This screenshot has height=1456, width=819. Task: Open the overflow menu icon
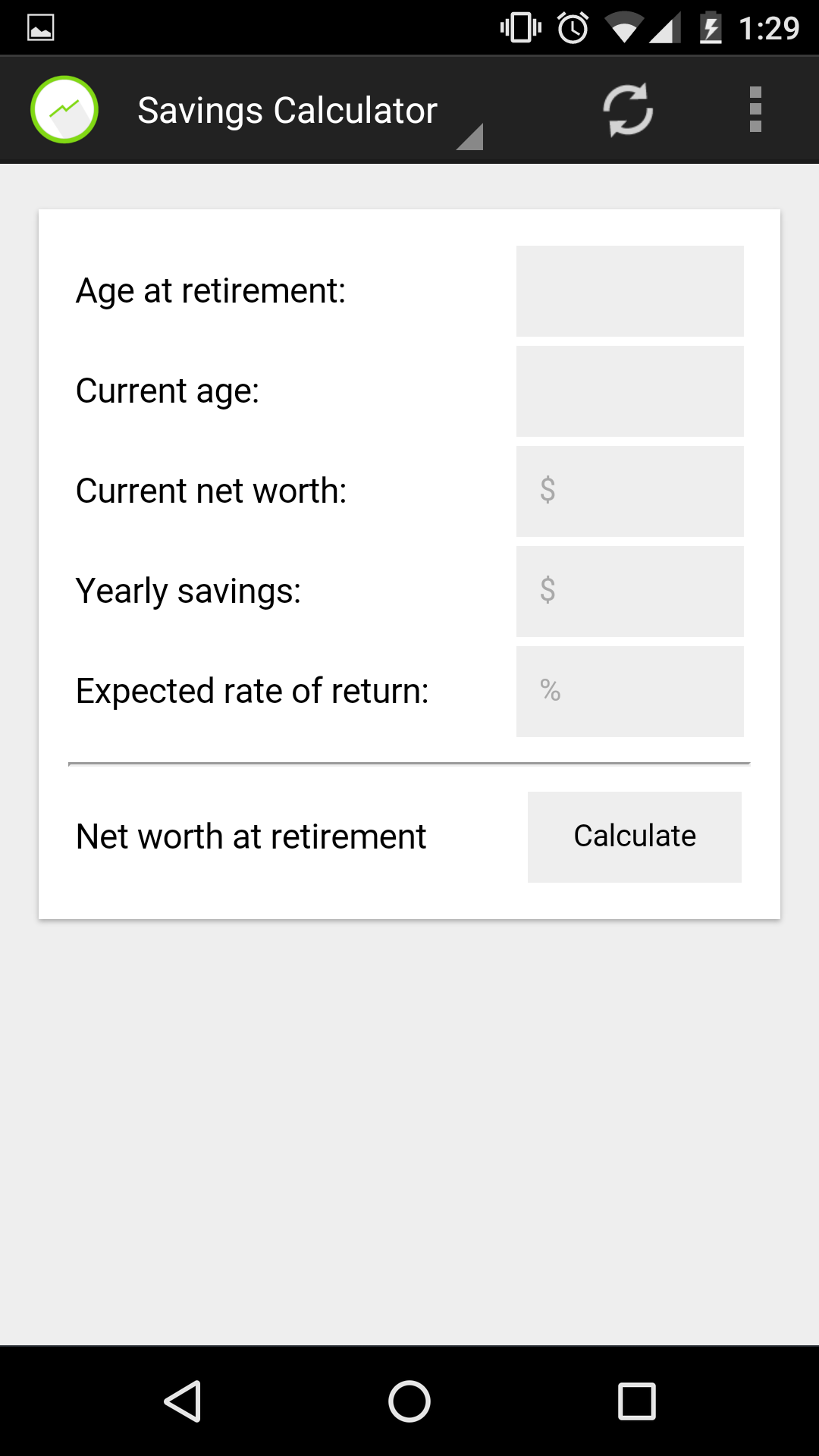[x=755, y=109]
